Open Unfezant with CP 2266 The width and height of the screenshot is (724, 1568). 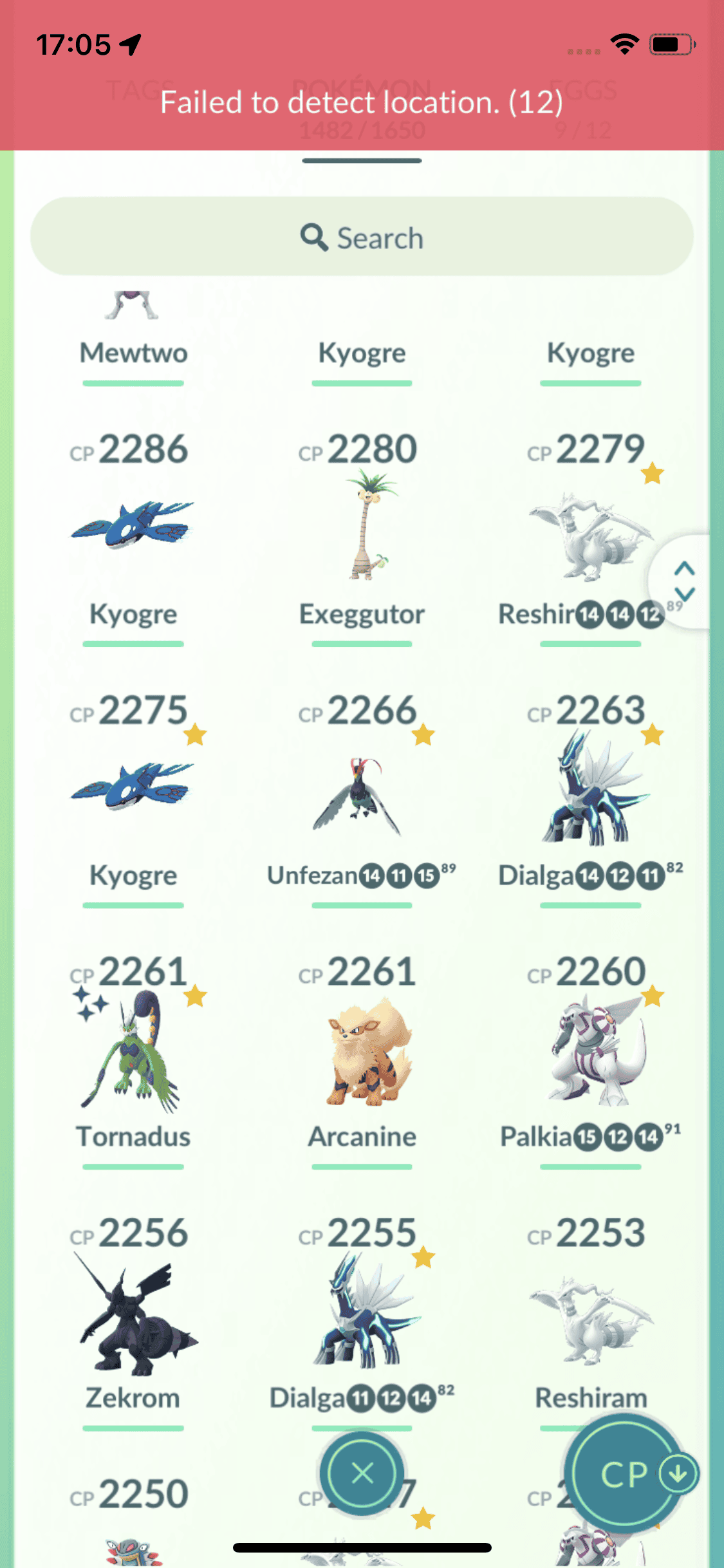coord(360,795)
